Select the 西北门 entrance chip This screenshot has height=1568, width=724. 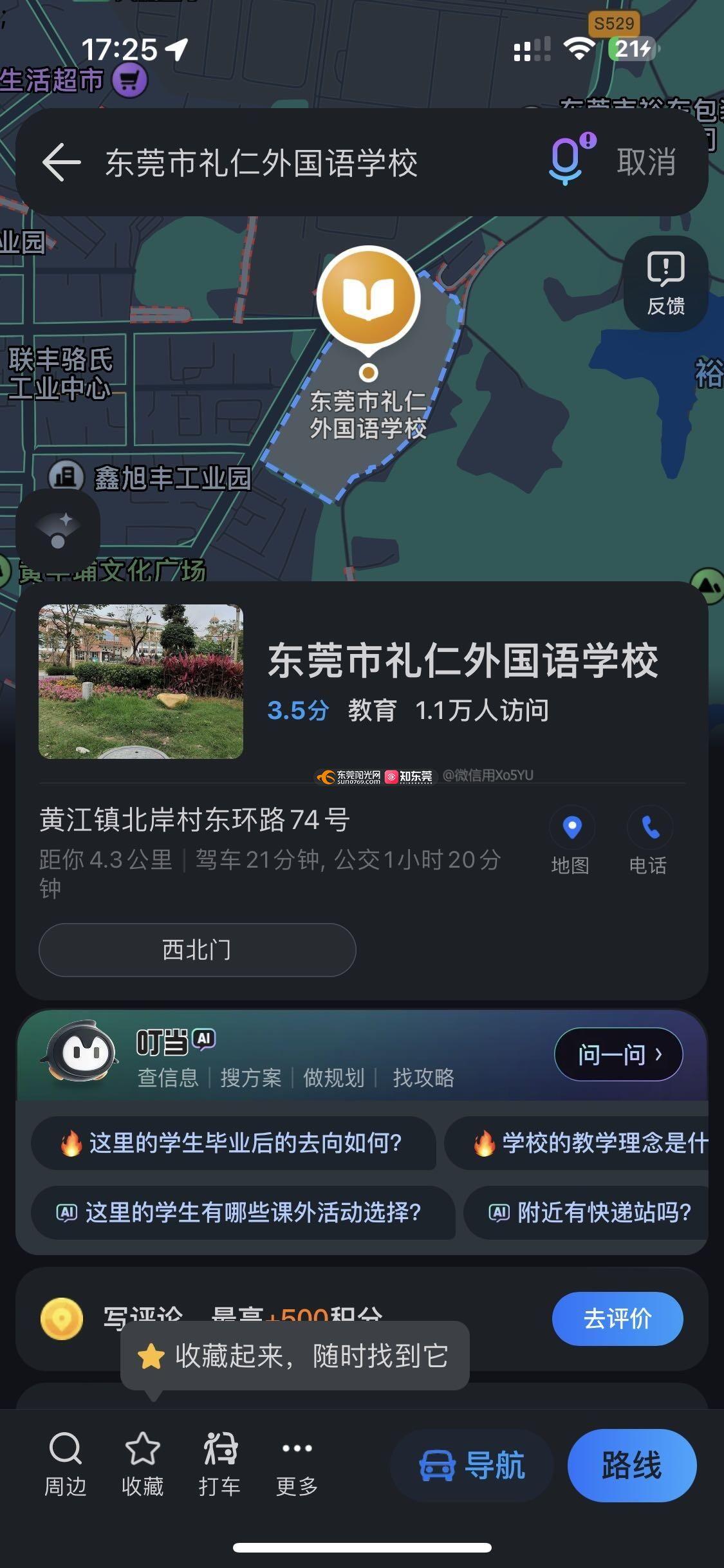[x=197, y=949]
